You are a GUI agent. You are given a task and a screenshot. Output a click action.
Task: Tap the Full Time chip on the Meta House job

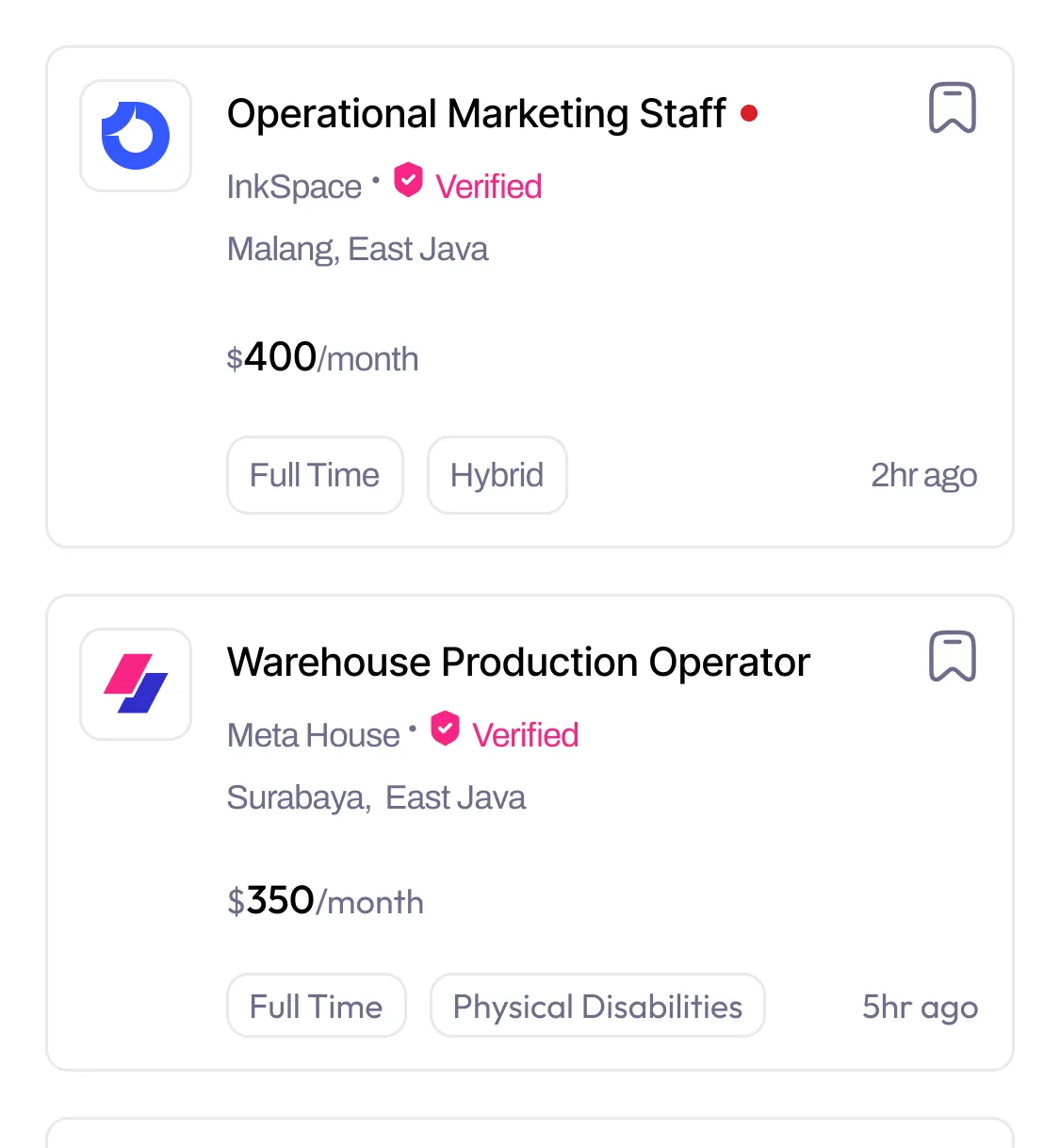[x=316, y=1006]
